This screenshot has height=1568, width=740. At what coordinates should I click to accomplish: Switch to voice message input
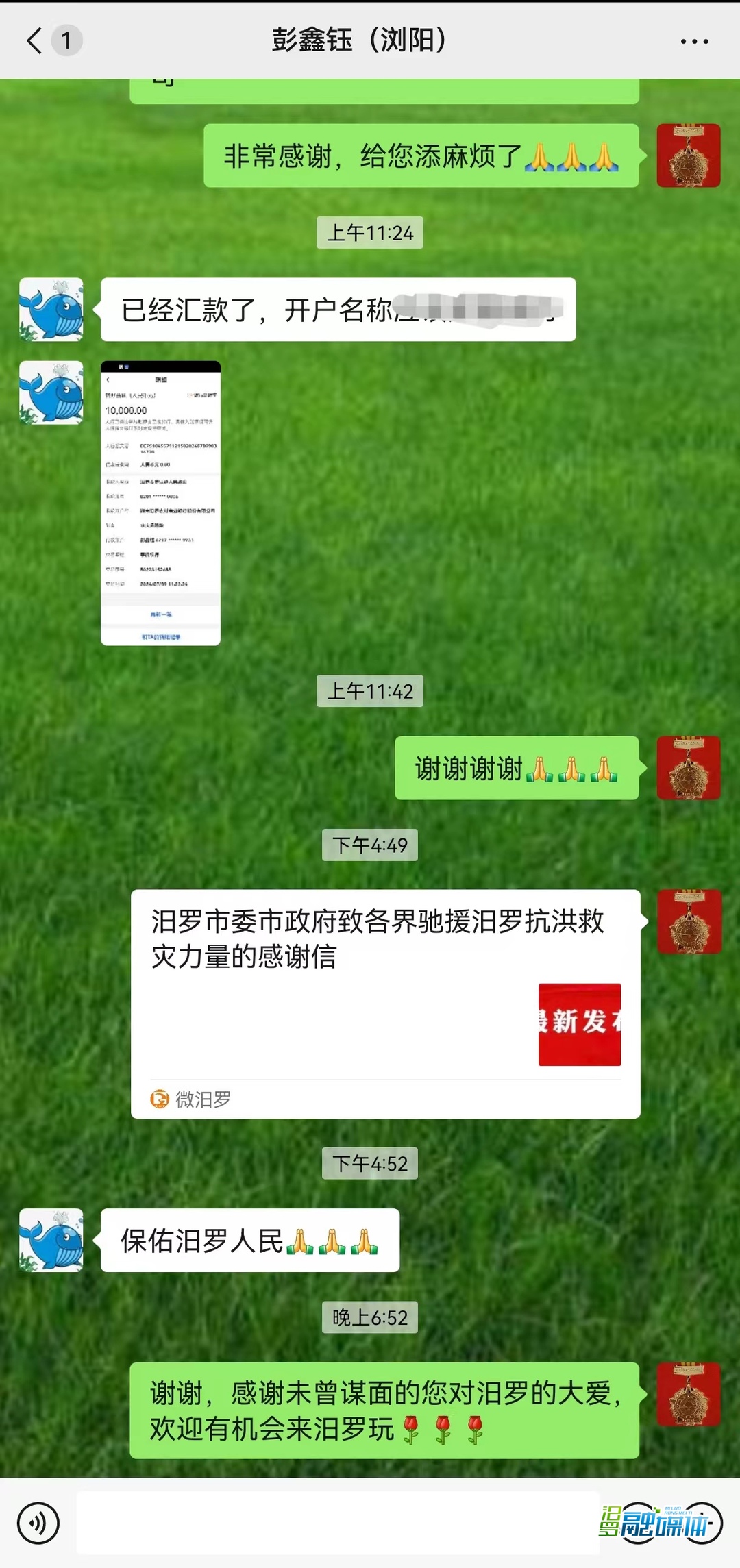(38, 1523)
